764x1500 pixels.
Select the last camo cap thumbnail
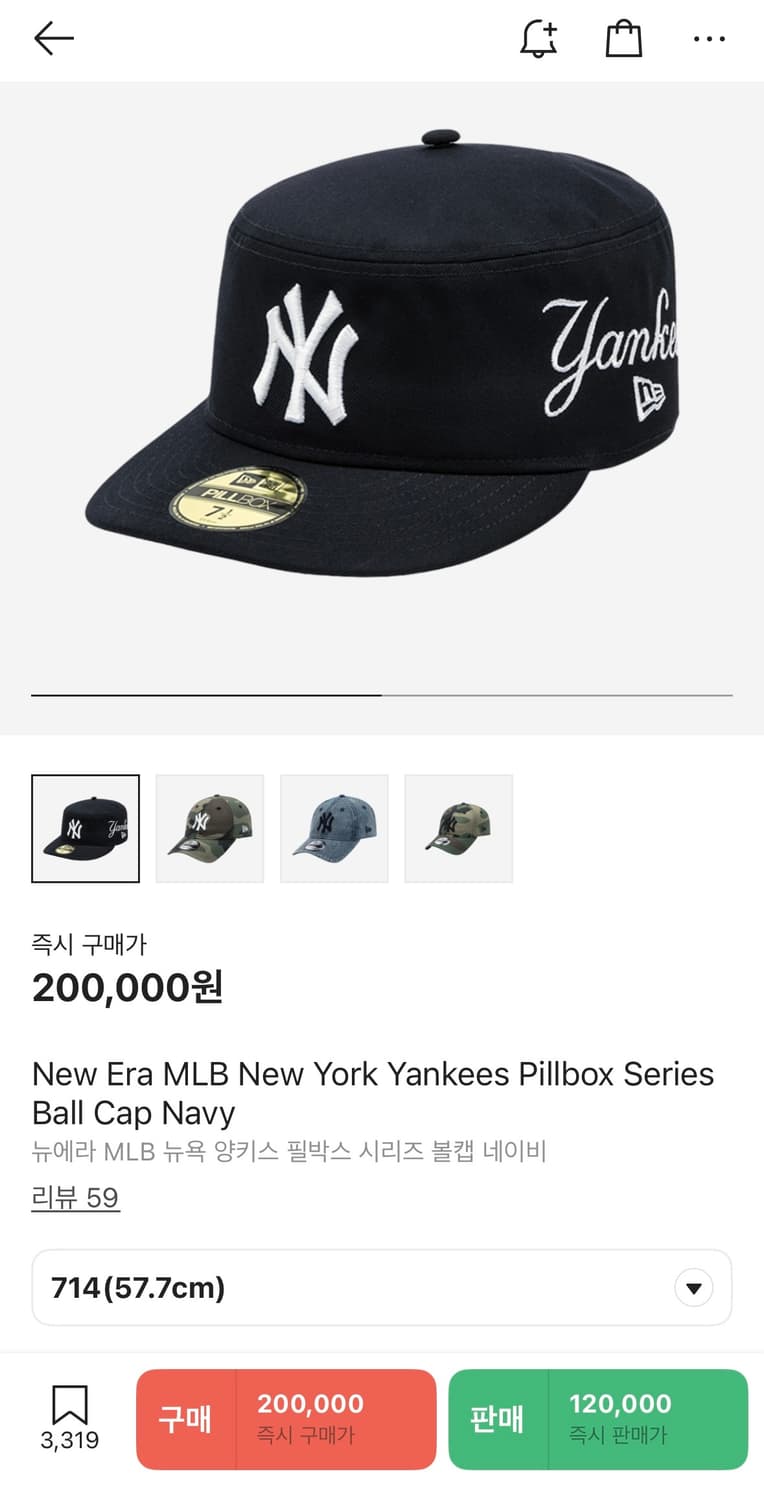(458, 829)
